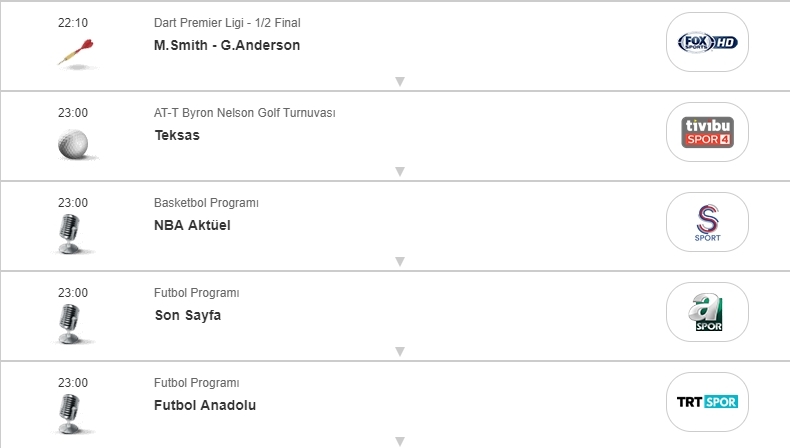Open the S Sport channel badge
This screenshot has height=448, width=790.
coord(707,222)
